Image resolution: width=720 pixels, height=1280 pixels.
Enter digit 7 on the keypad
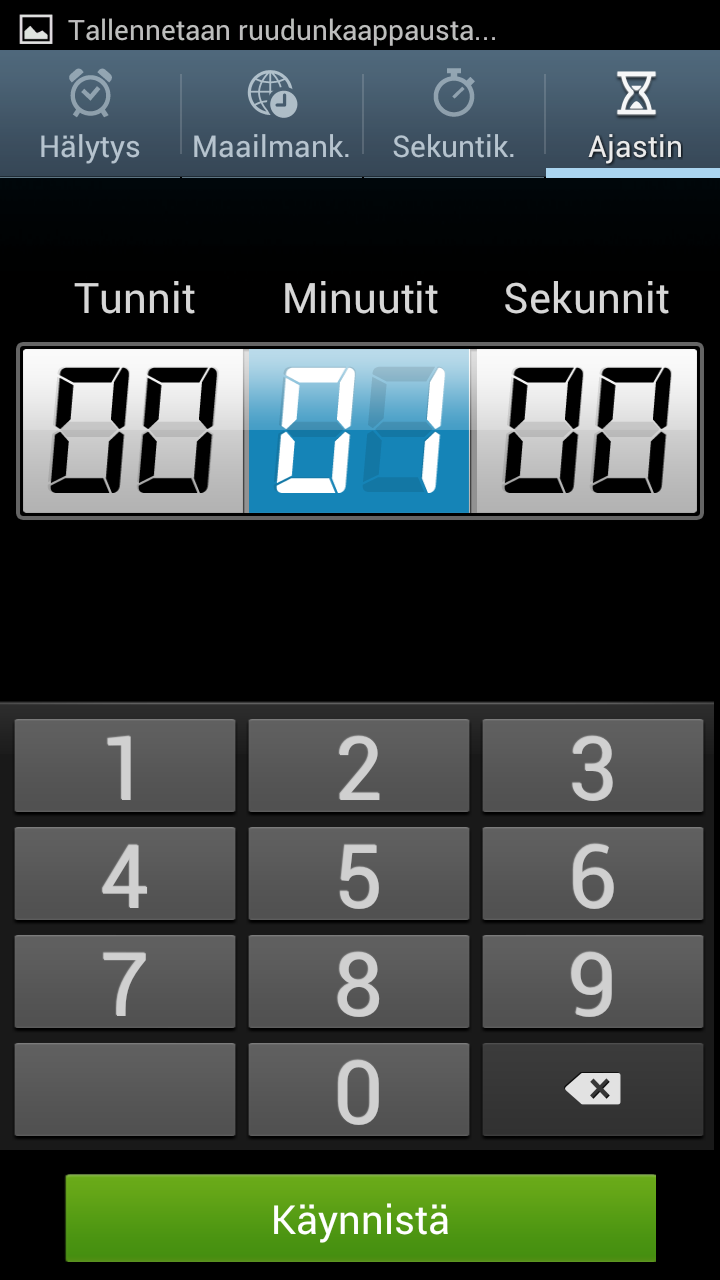125,982
